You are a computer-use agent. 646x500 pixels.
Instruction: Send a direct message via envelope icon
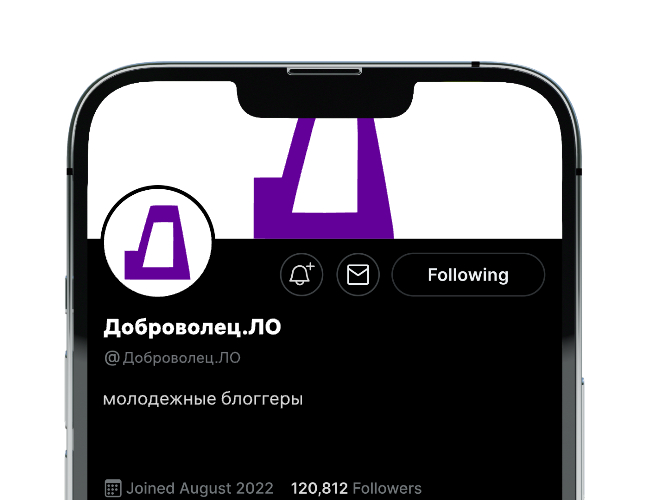point(358,275)
